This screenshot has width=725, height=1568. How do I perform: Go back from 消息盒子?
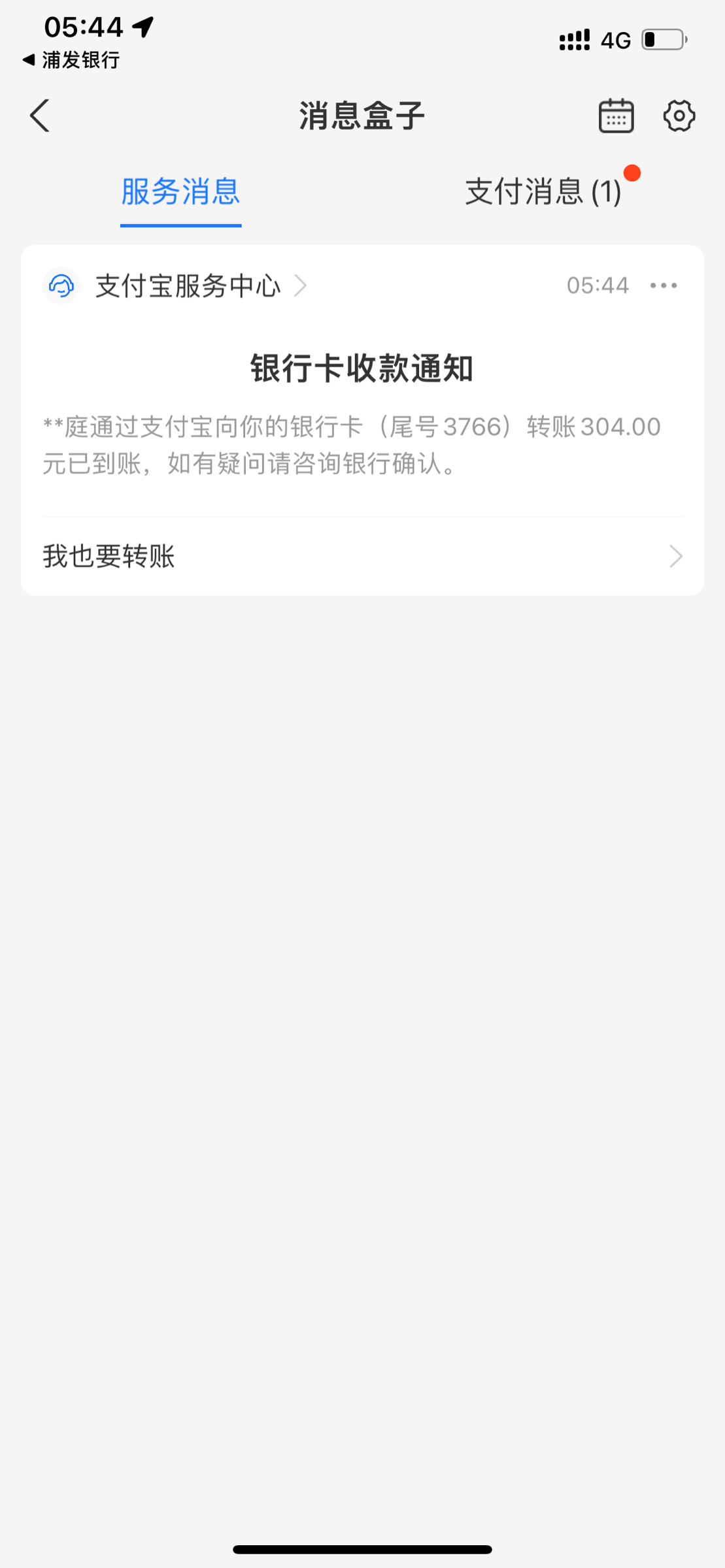(x=40, y=116)
